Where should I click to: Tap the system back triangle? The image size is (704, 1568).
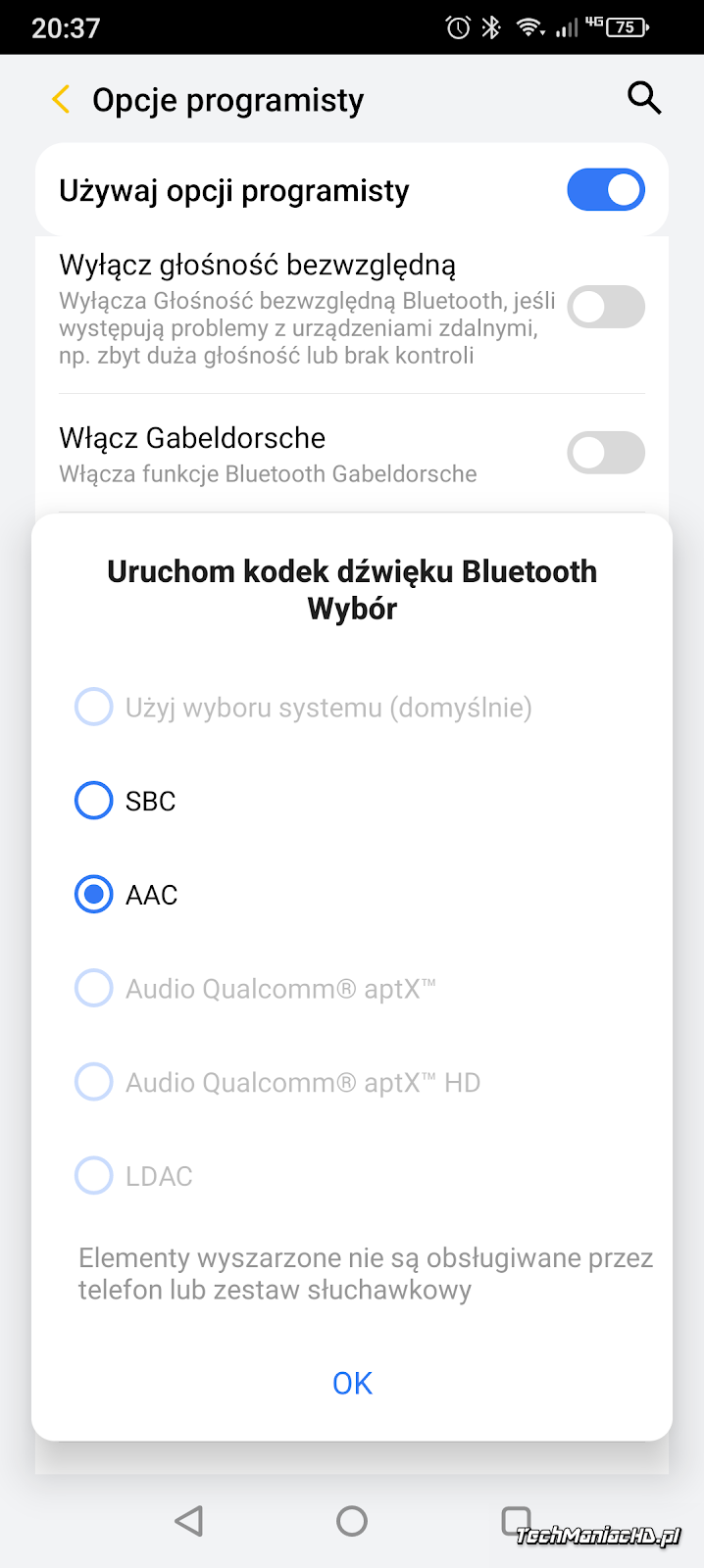tap(188, 1521)
